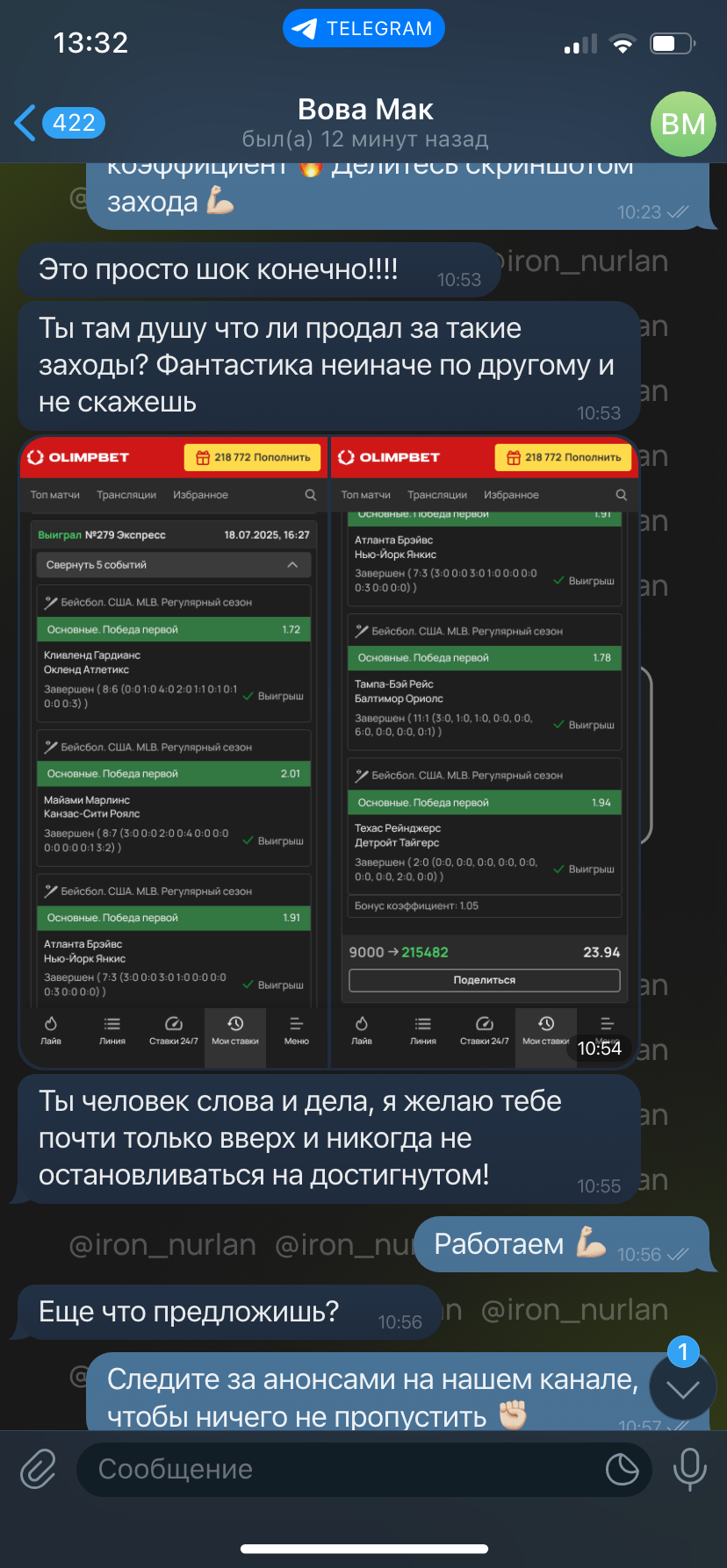Image resolution: width=727 pixels, height=1568 pixels.
Task: Open the Olimpbet screenshot image
Action: [x=329, y=752]
